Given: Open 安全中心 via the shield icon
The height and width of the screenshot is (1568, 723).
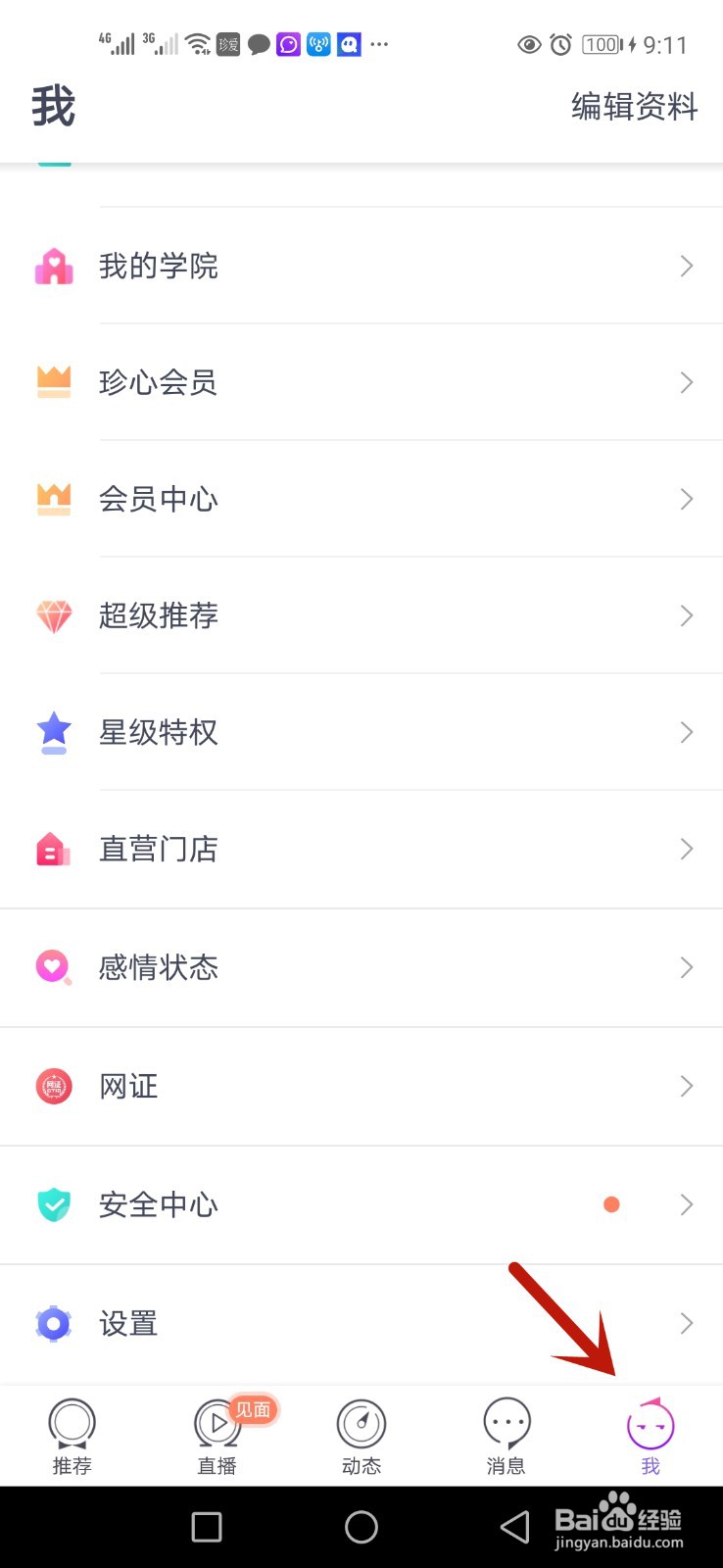Looking at the screenshot, I should (53, 1204).
